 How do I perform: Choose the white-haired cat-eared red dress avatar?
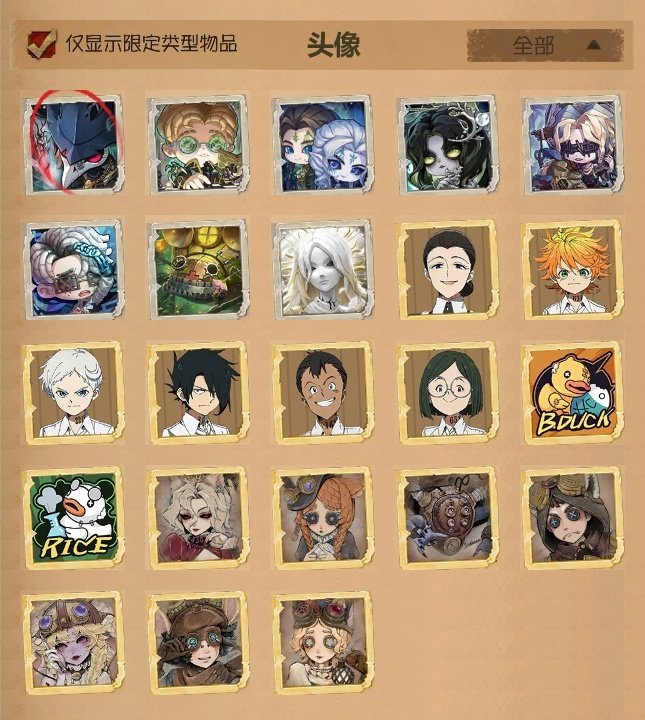(197, 518)
